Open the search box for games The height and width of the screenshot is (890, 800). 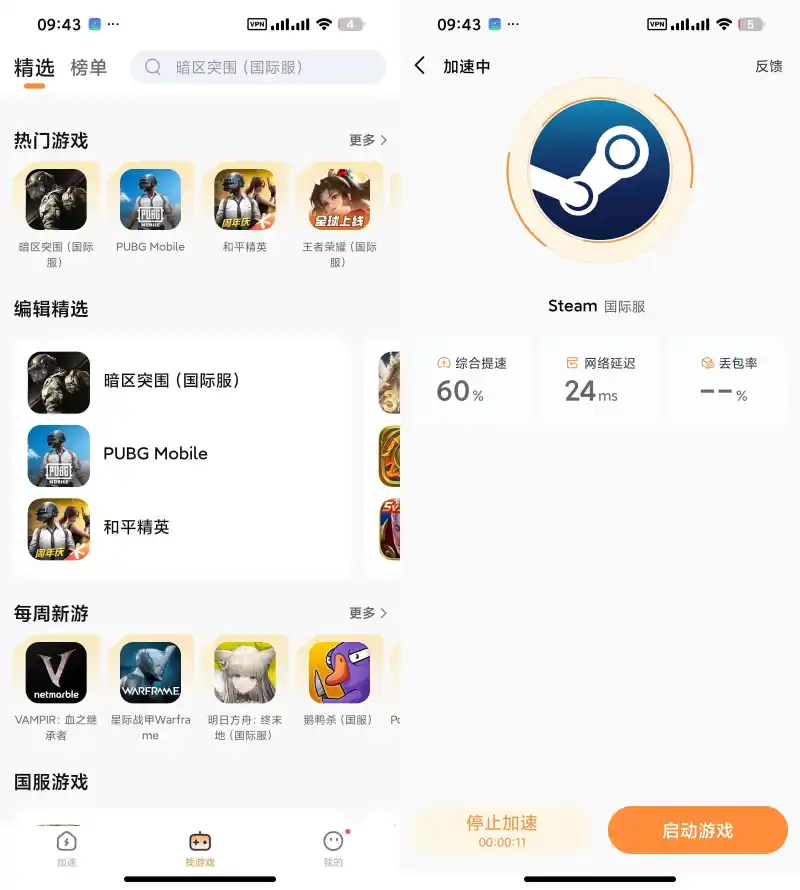click(258, 67)
